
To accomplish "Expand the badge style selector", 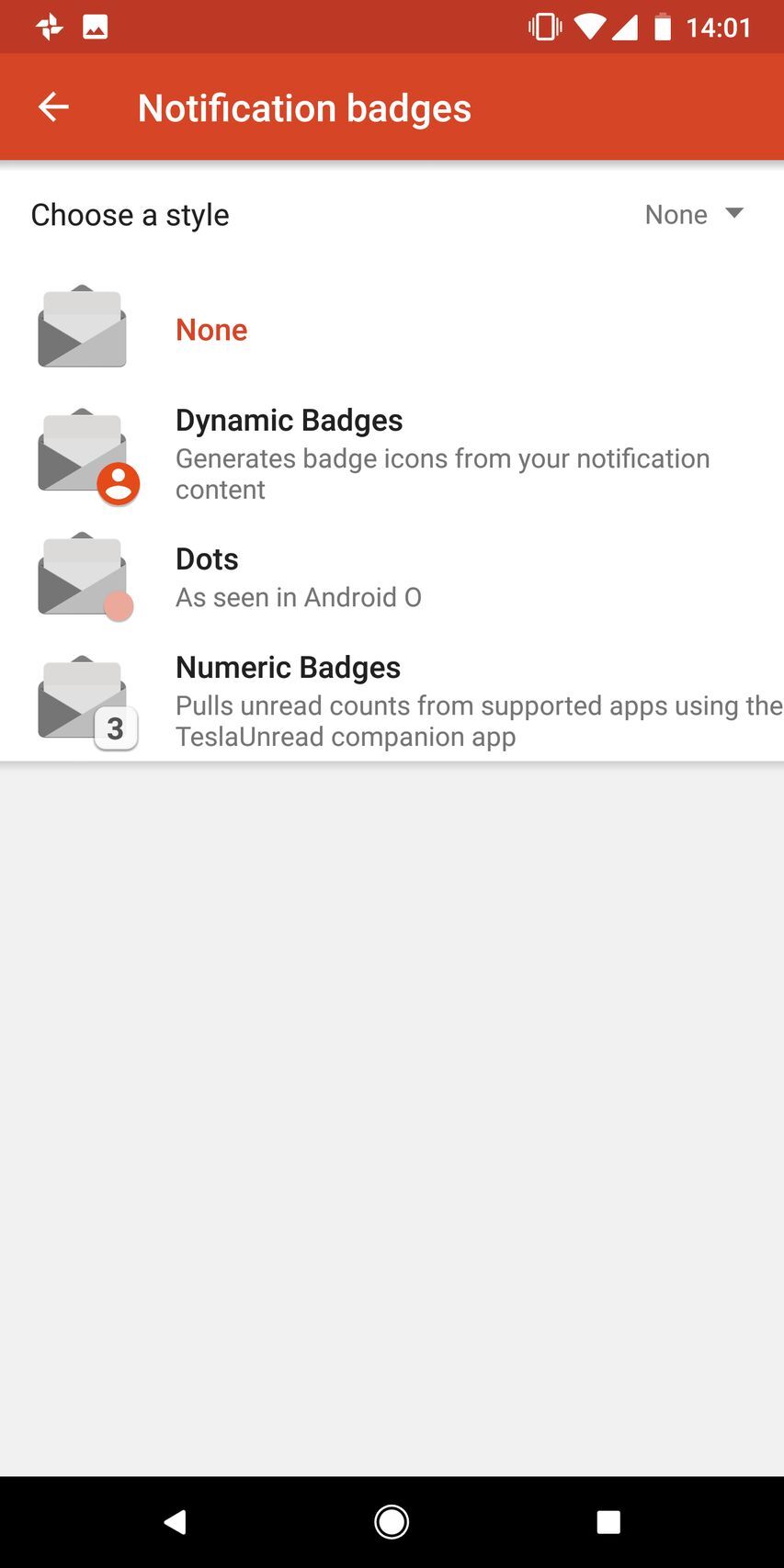I will click(694, 214).
